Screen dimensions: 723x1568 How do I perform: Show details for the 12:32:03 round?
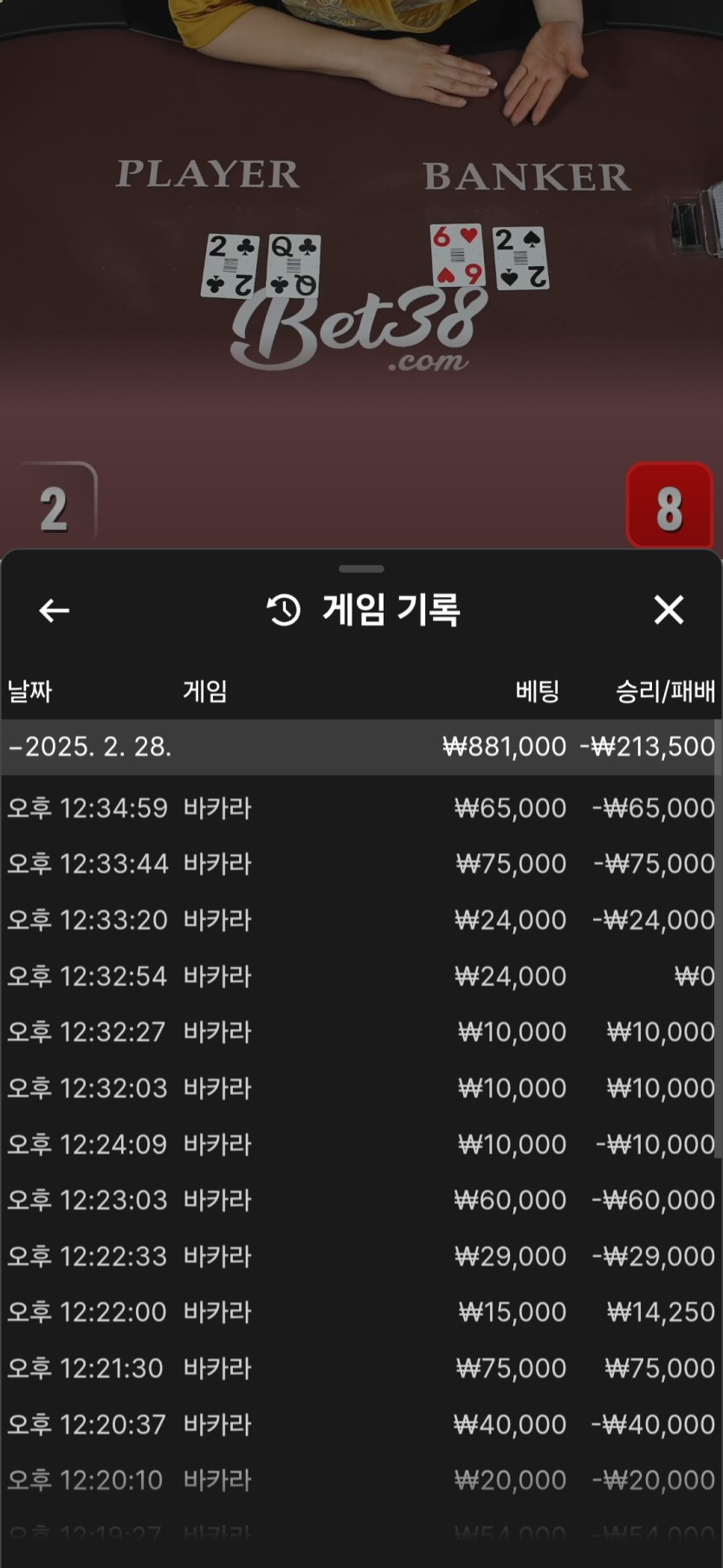click(x=361, y=1088)
